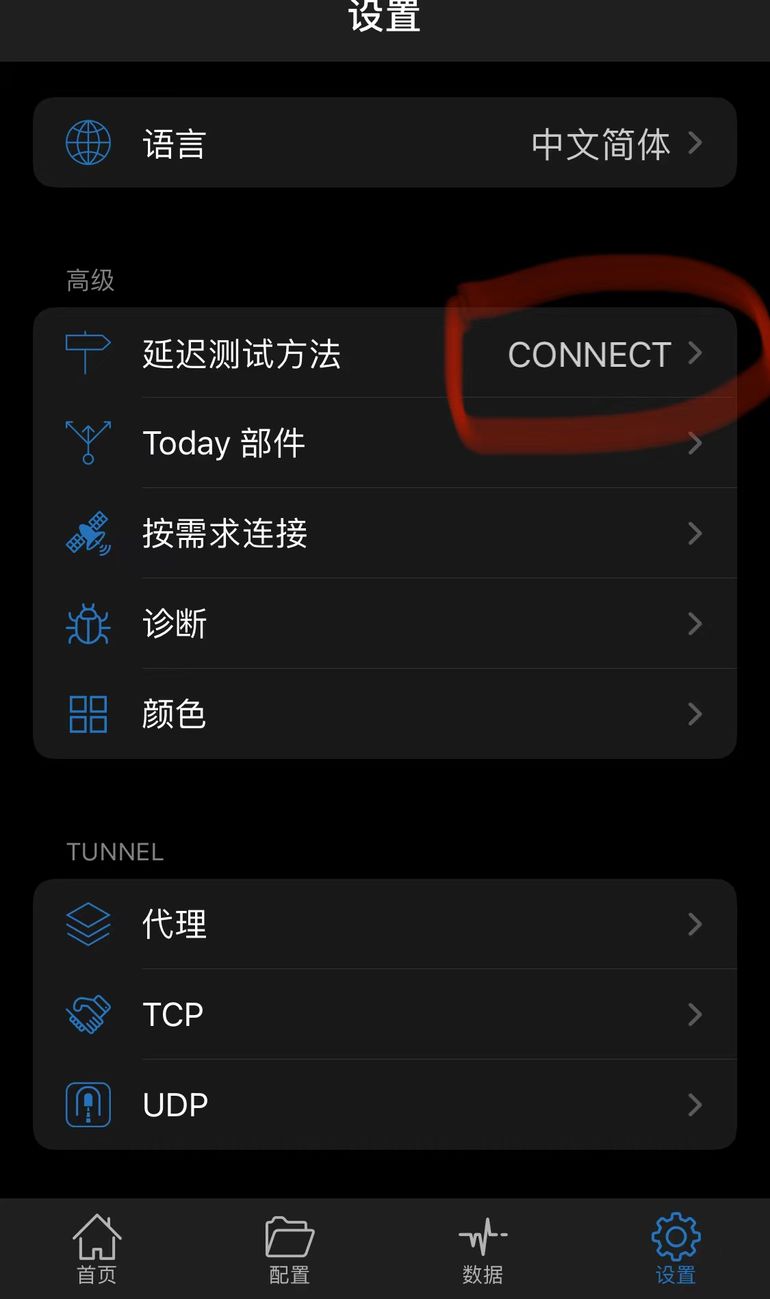Open the TCP settings row

(385, 1014)
